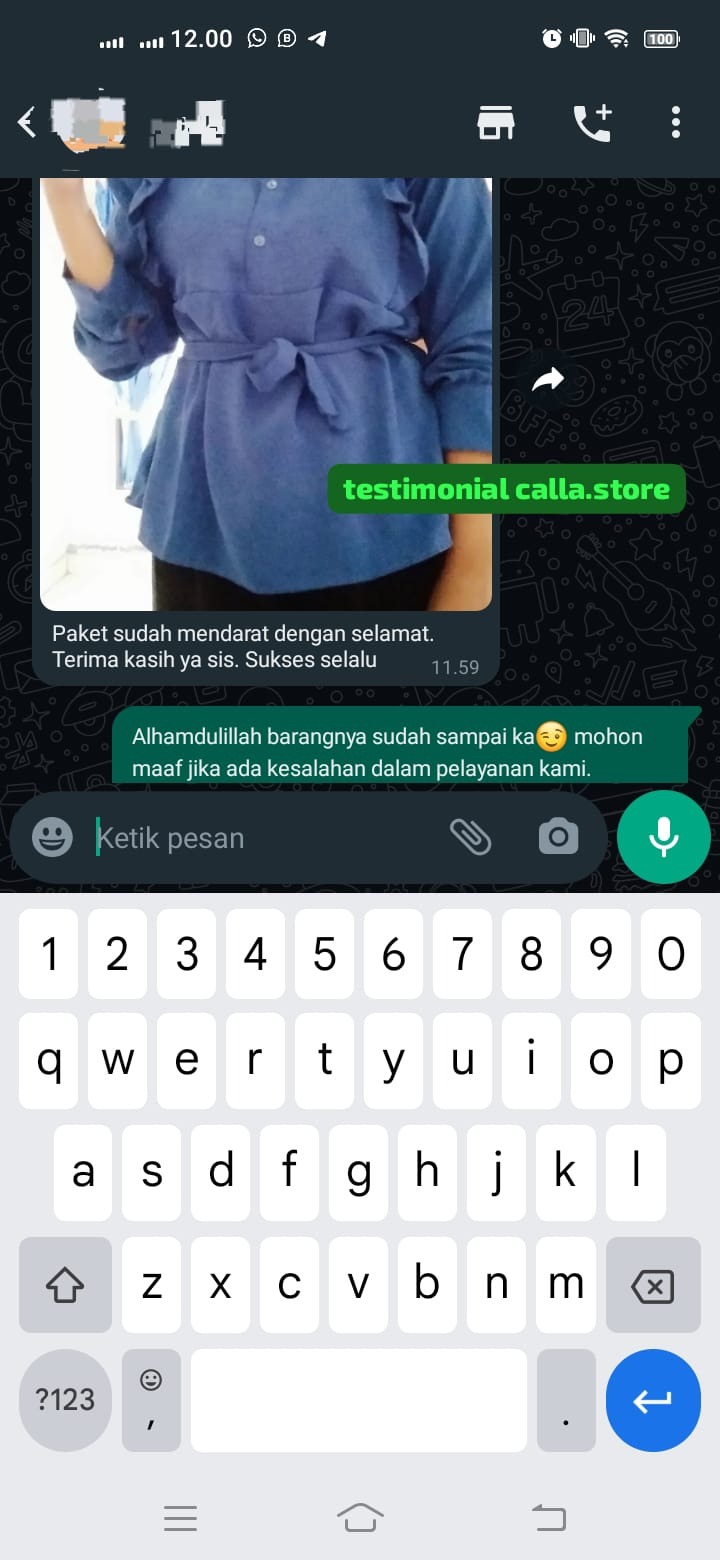Tap the keyboard backspace key
Screen dimensions: 720x1560
pyautogui.click(x=653, y=1286)
